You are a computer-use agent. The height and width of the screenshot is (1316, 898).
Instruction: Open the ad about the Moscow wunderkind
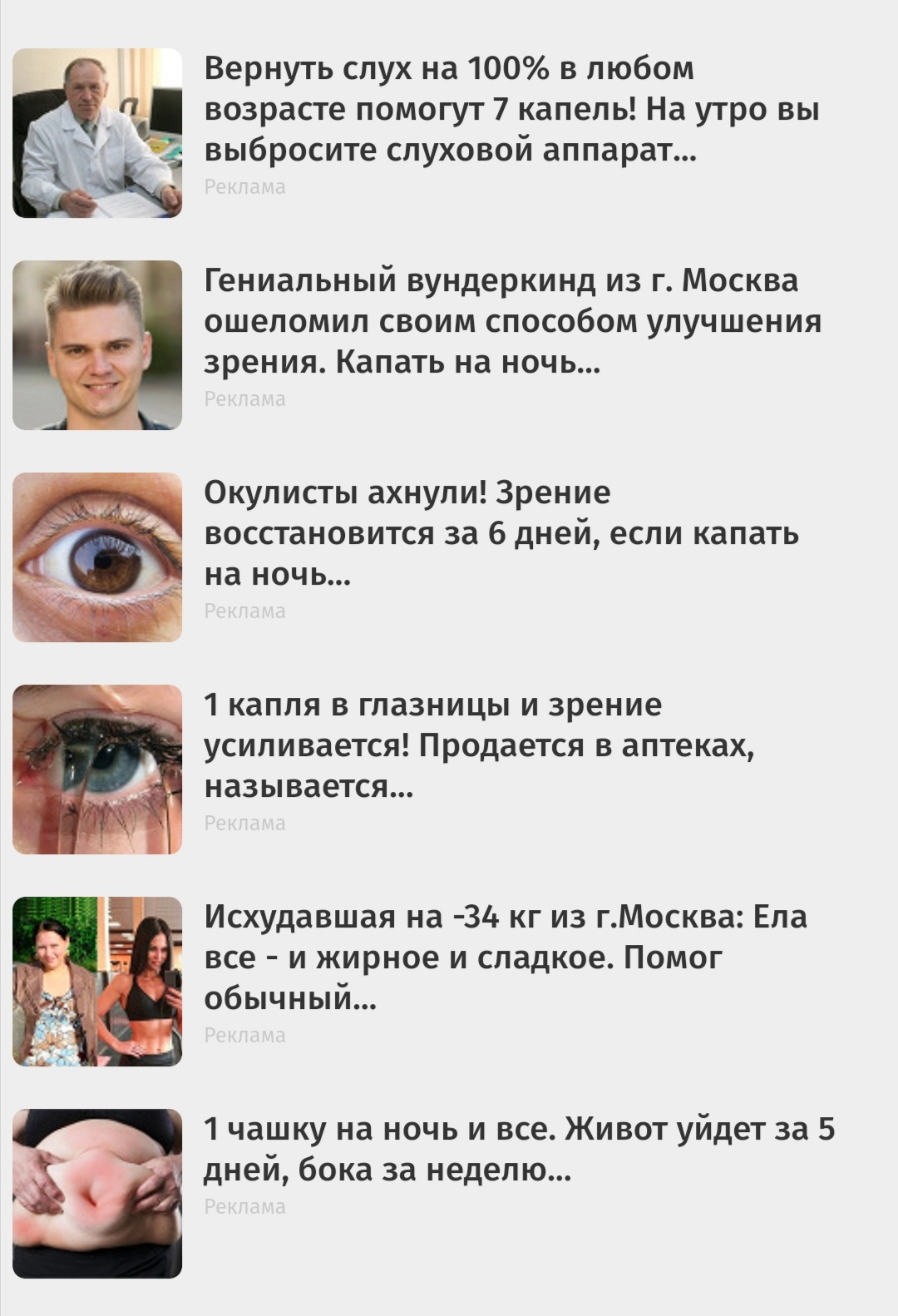click(511, 322)
